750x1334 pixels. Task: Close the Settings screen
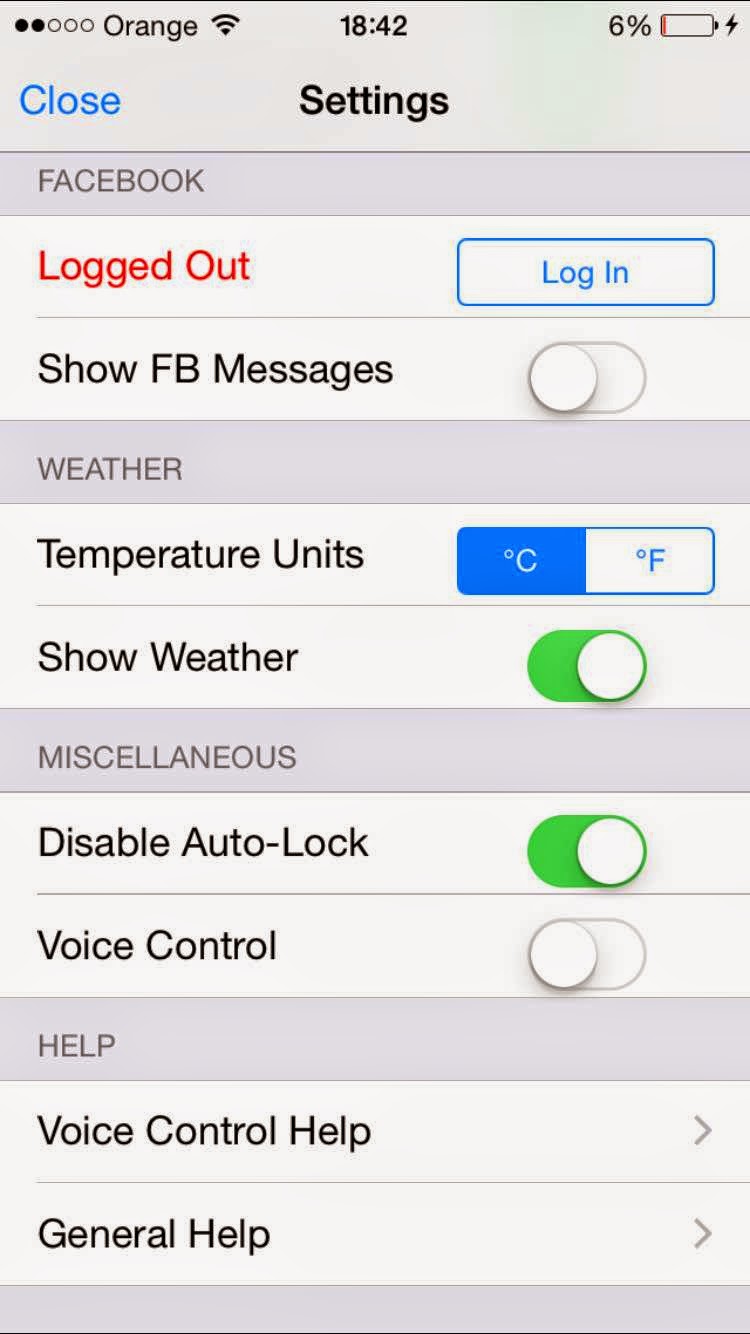point(70,101)
